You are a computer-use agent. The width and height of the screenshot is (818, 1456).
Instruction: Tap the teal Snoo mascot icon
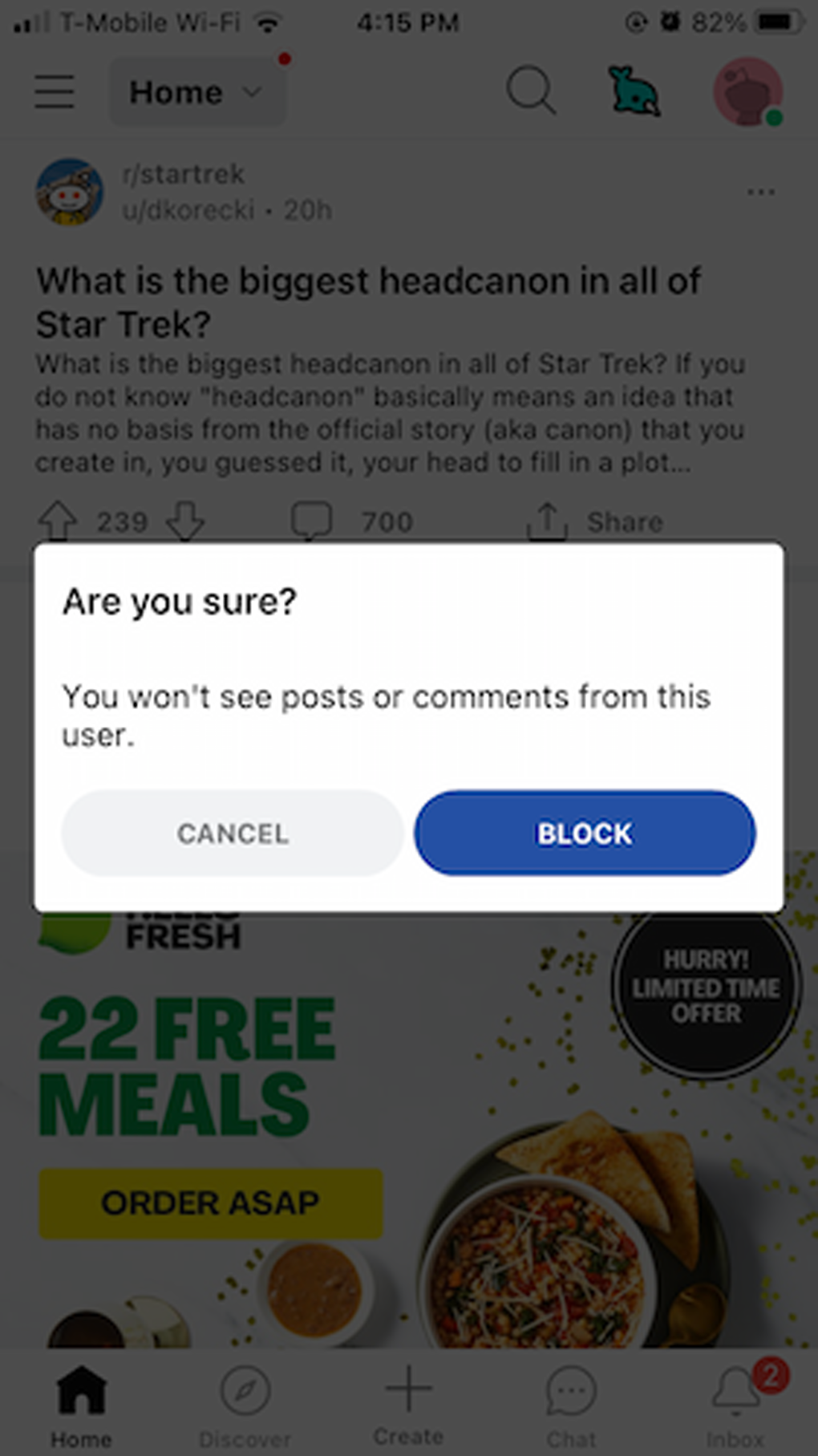634,91
